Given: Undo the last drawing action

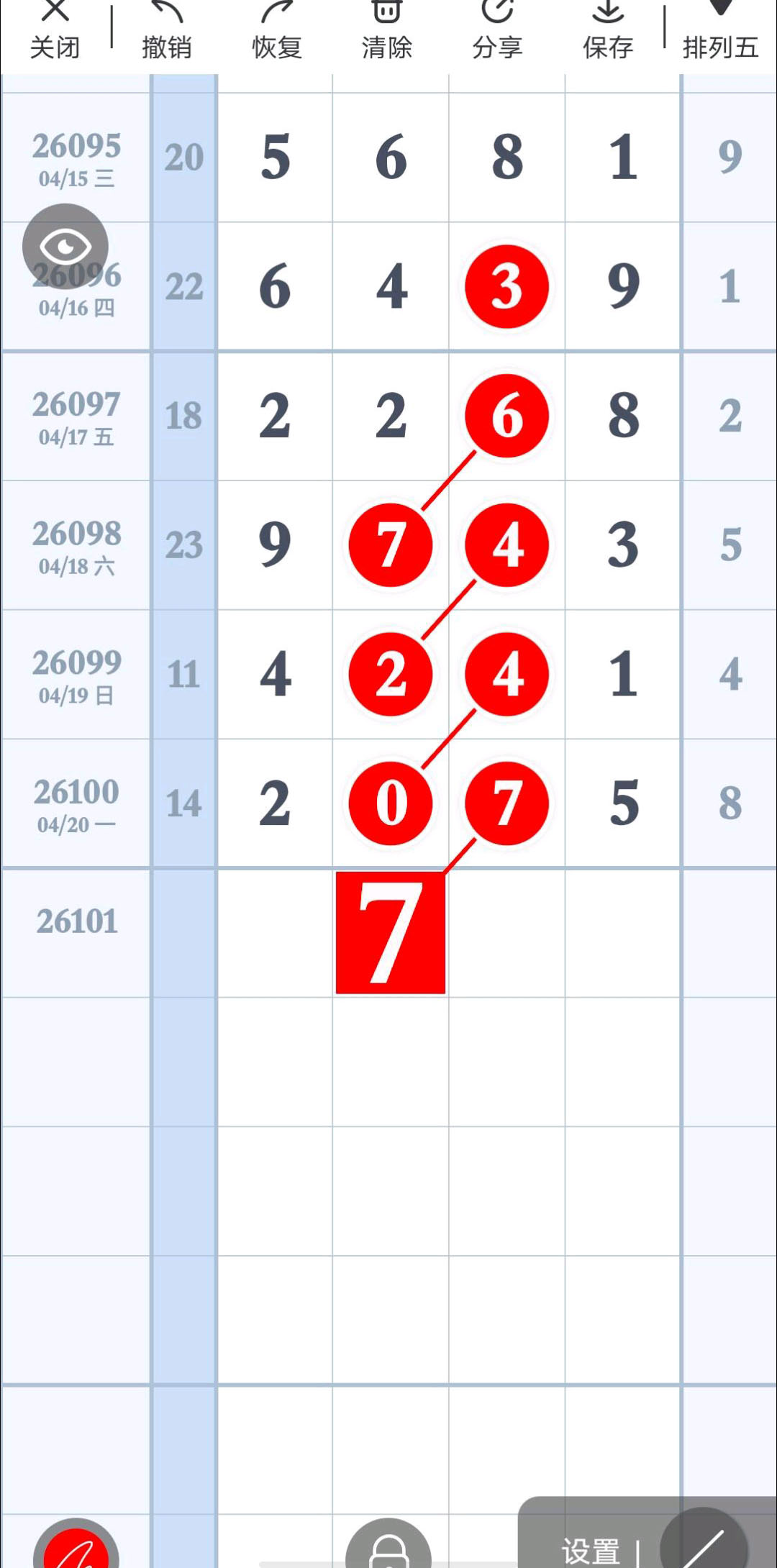Looking at the screenshot, I should (x=166, y=32).
